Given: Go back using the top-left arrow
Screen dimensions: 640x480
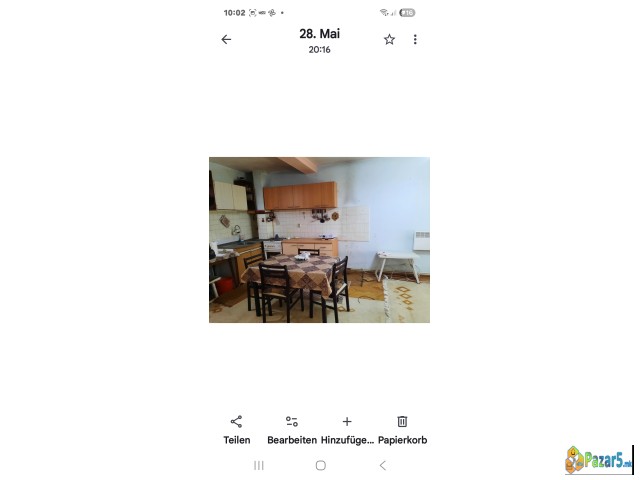Looking at the screenshot, I should [226, 40].
